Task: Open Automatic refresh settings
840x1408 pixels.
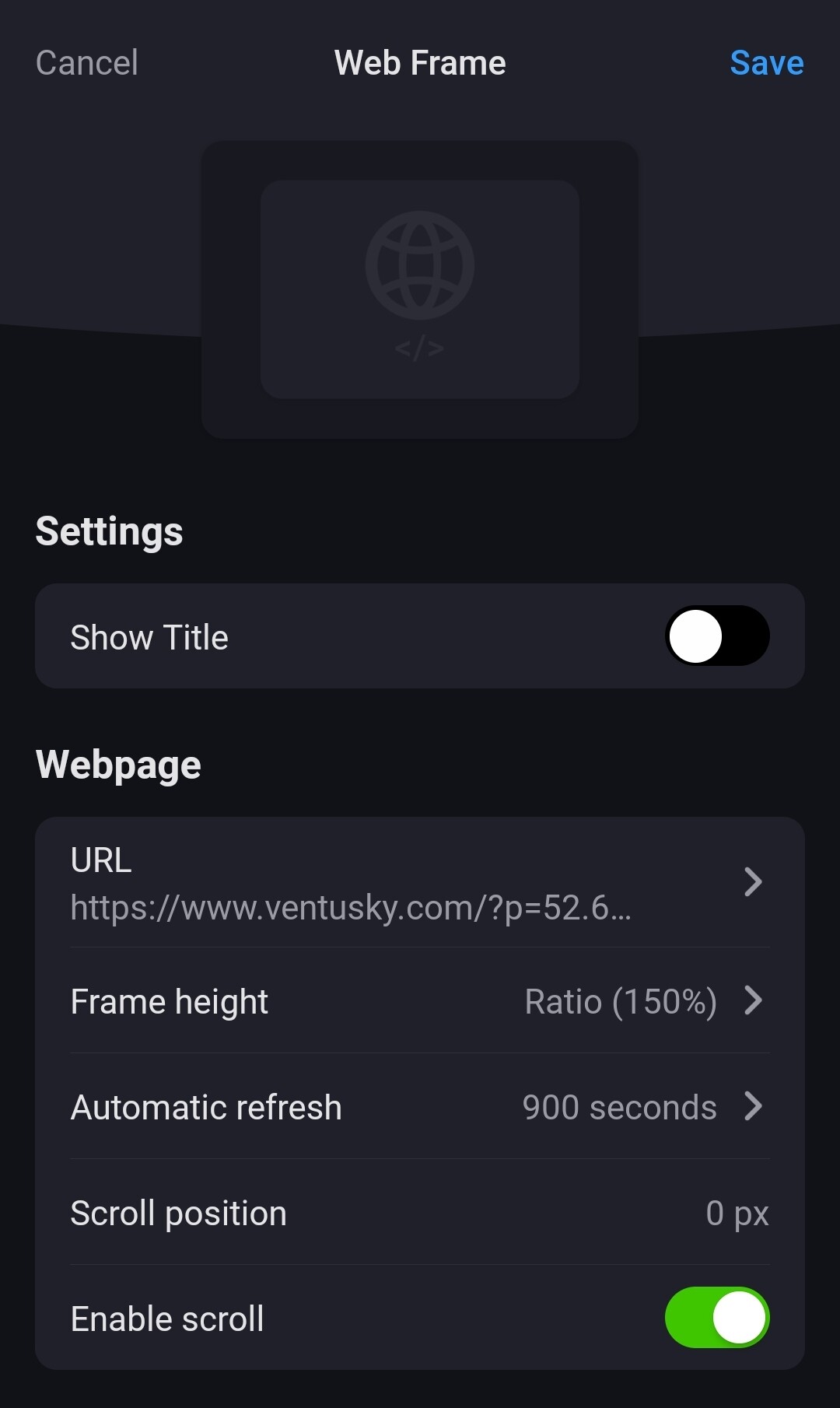Action: (751, 1106)
